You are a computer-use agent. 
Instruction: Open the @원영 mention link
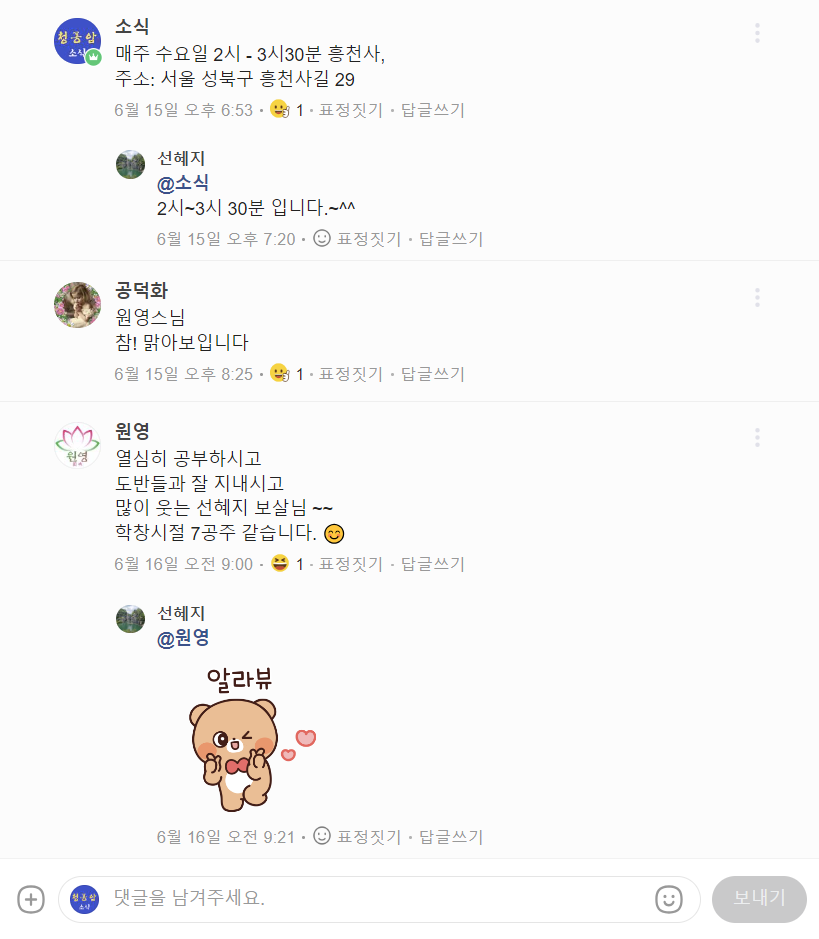click(x=183, y=638)
